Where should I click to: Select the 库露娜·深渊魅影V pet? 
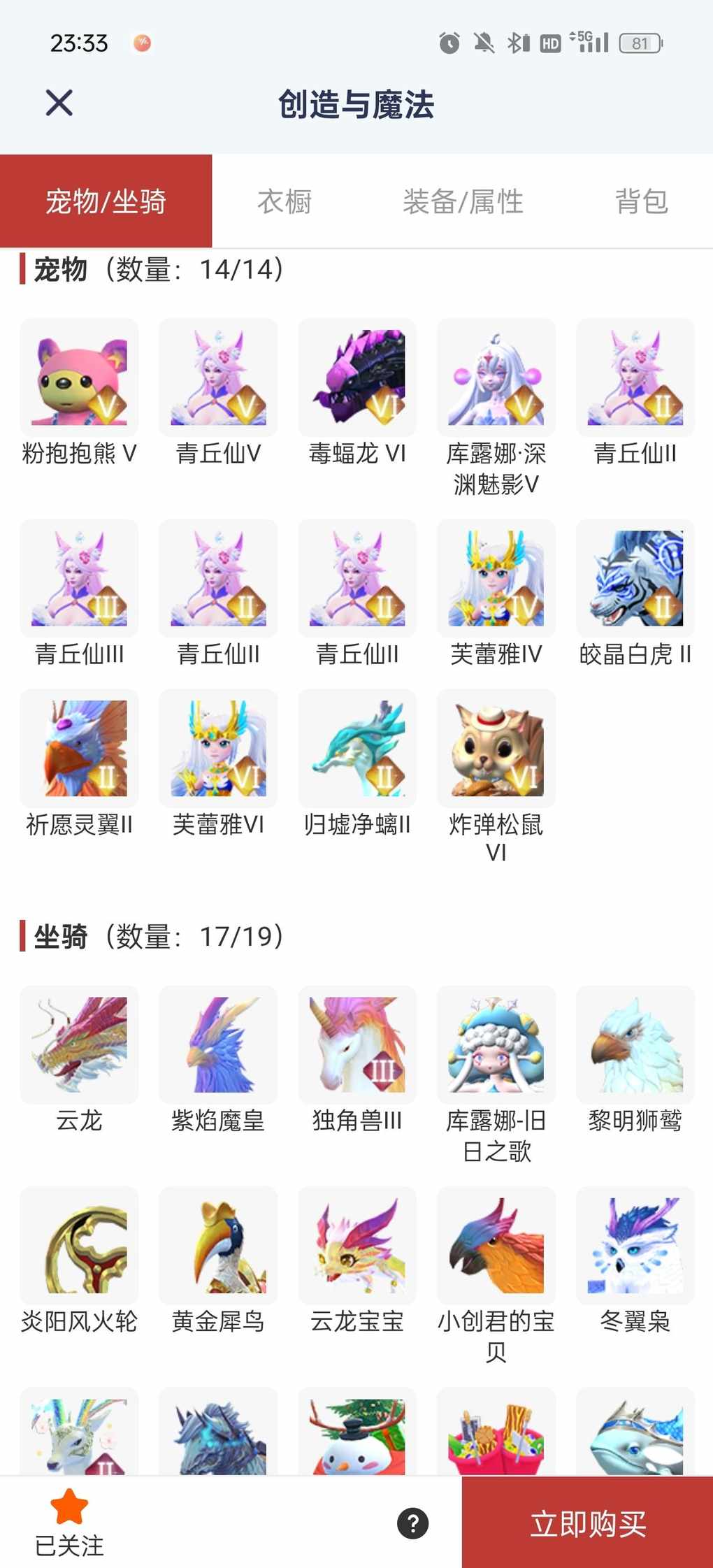(x=496, y=378)
